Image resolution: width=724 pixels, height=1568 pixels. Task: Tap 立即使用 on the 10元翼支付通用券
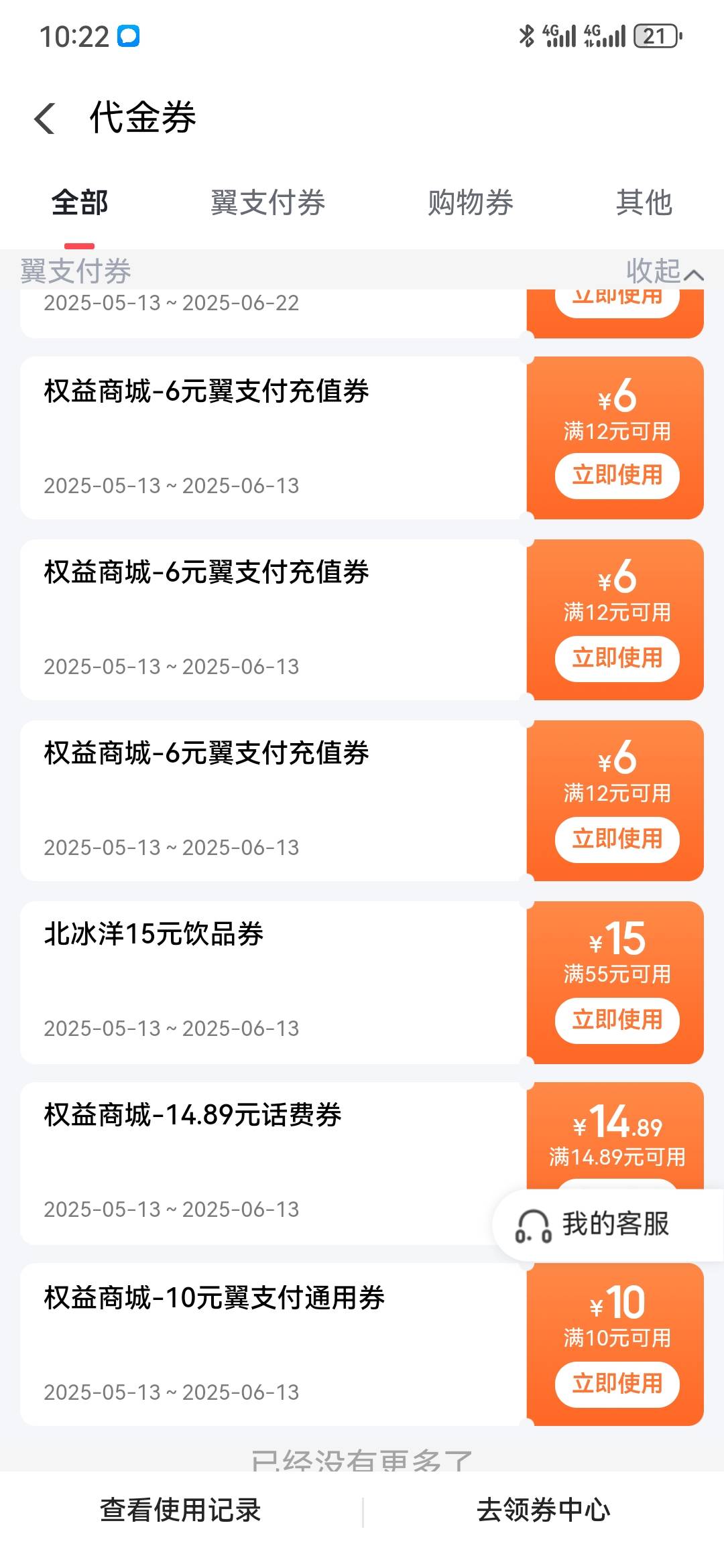pyautogui.click(x=617, y=1384)
